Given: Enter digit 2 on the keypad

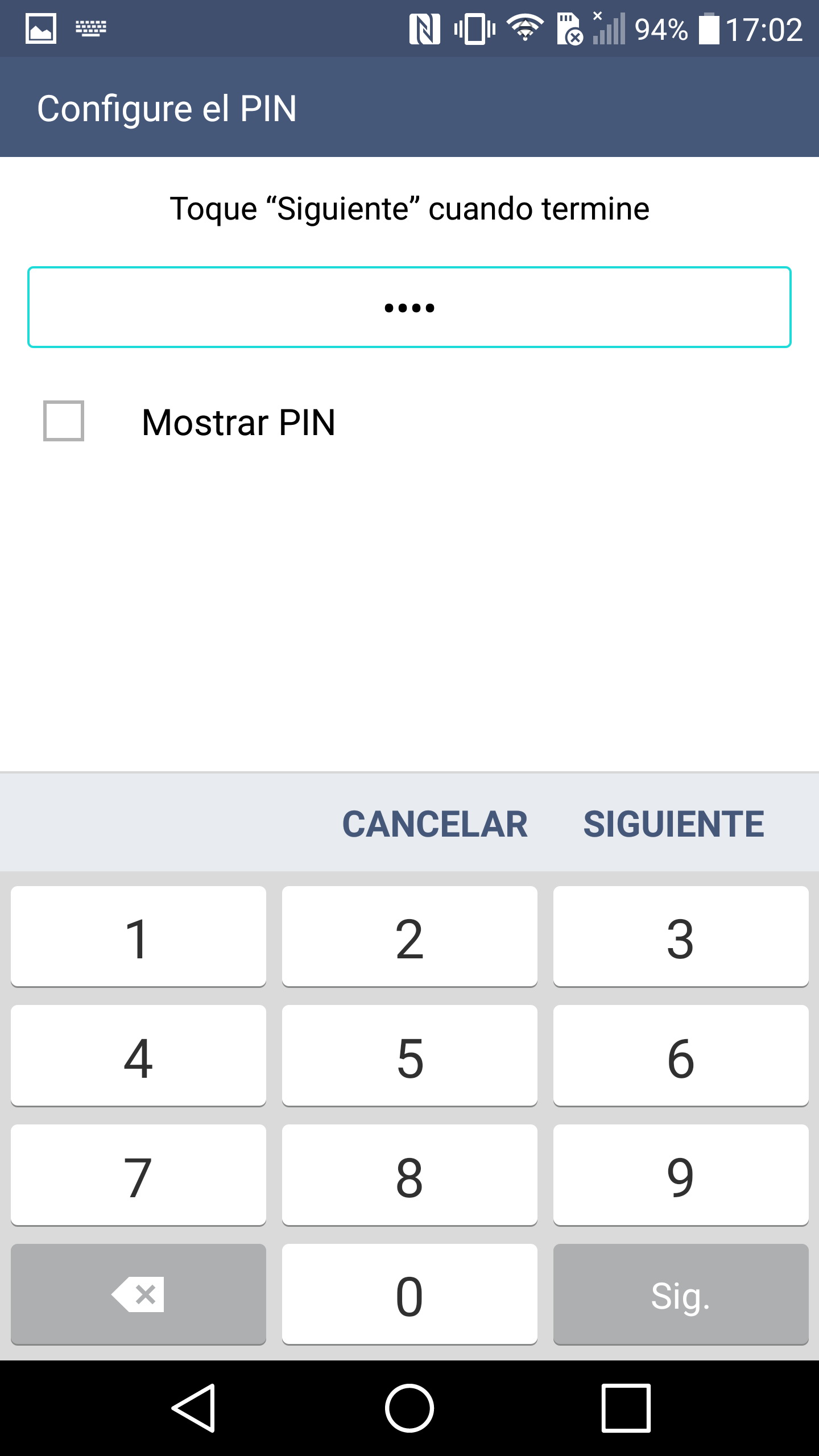Looking at the screenshot, I should click(409, 937).
